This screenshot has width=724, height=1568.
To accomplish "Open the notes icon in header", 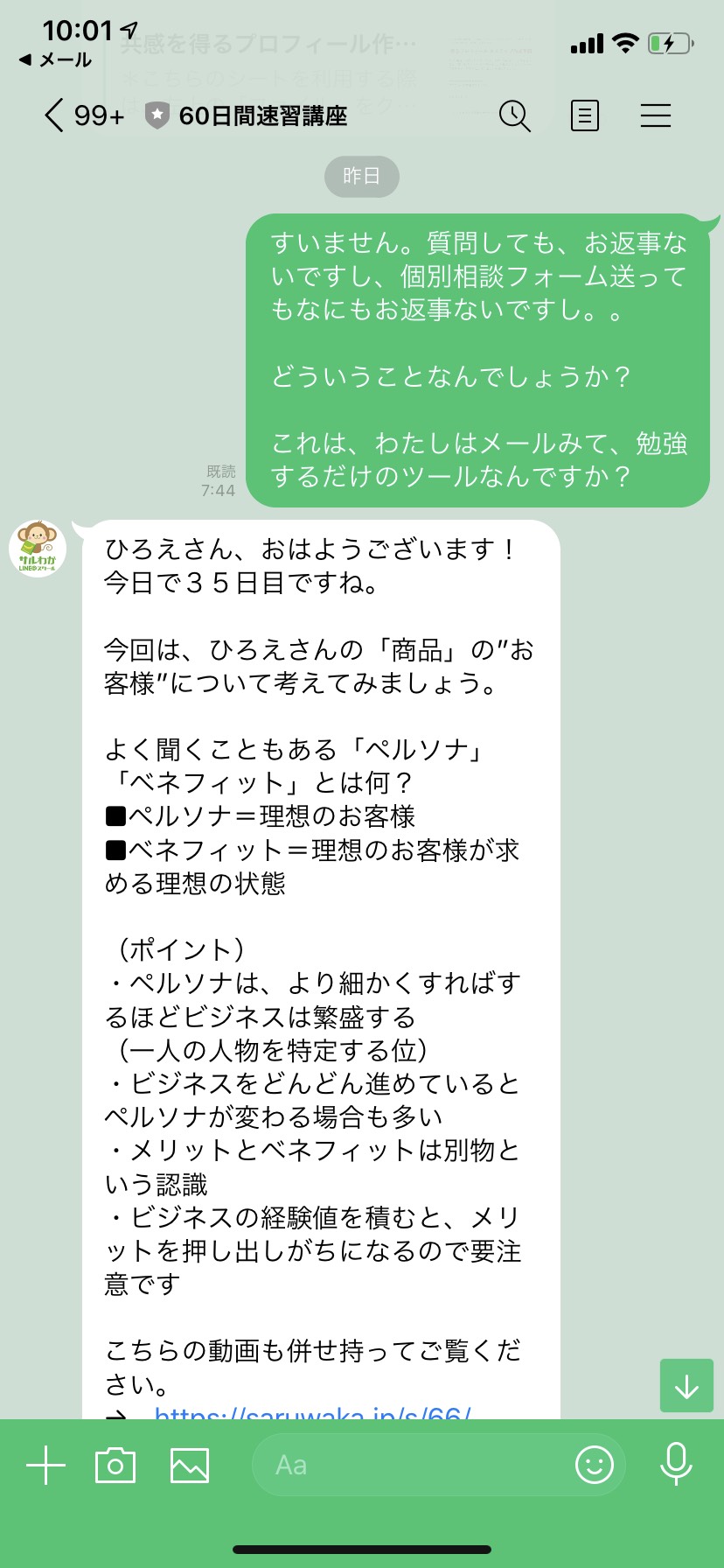I will [585, 115].
